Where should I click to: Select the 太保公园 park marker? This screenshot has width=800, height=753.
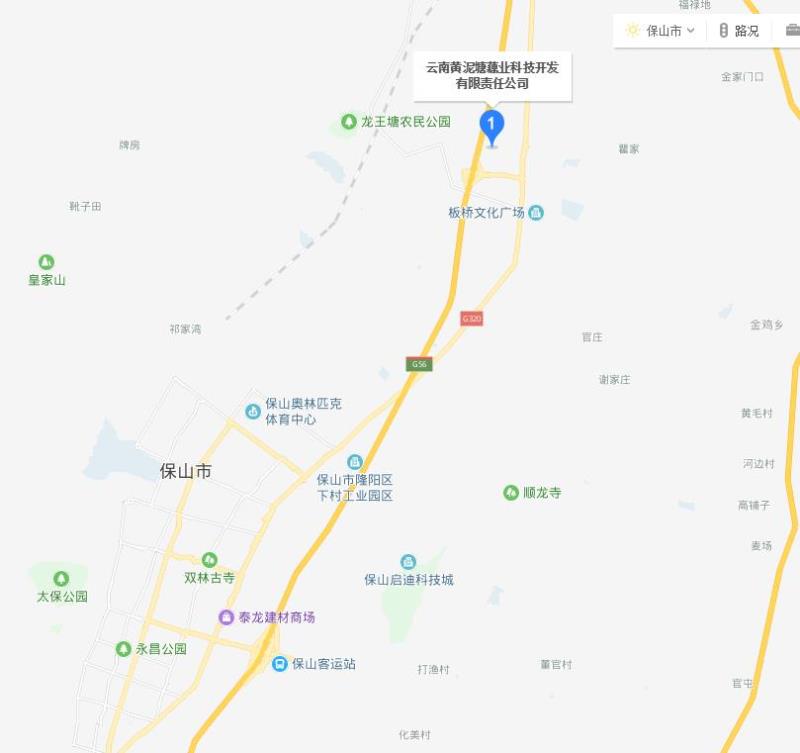(x=61, y=579)
